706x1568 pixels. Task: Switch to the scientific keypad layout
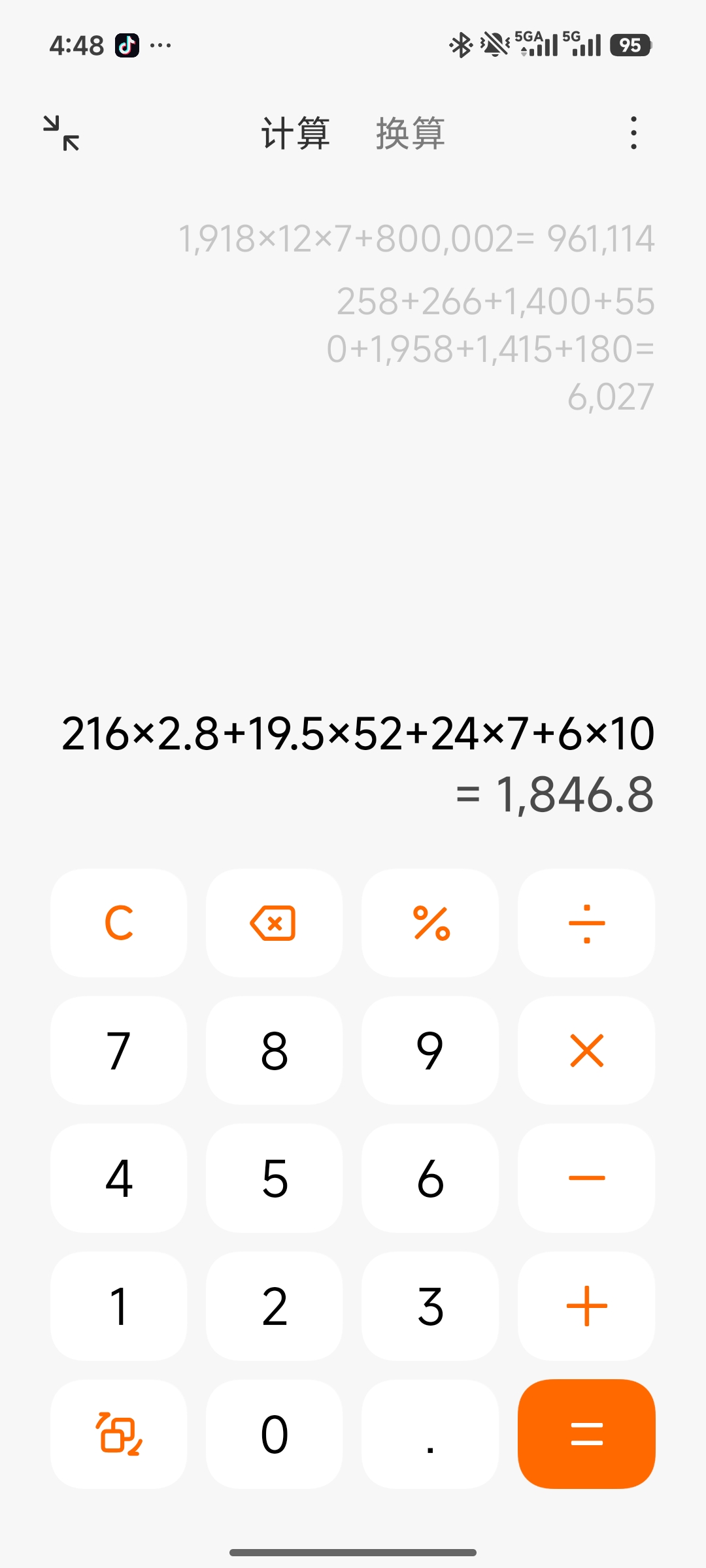click(x=119, y=1434)
